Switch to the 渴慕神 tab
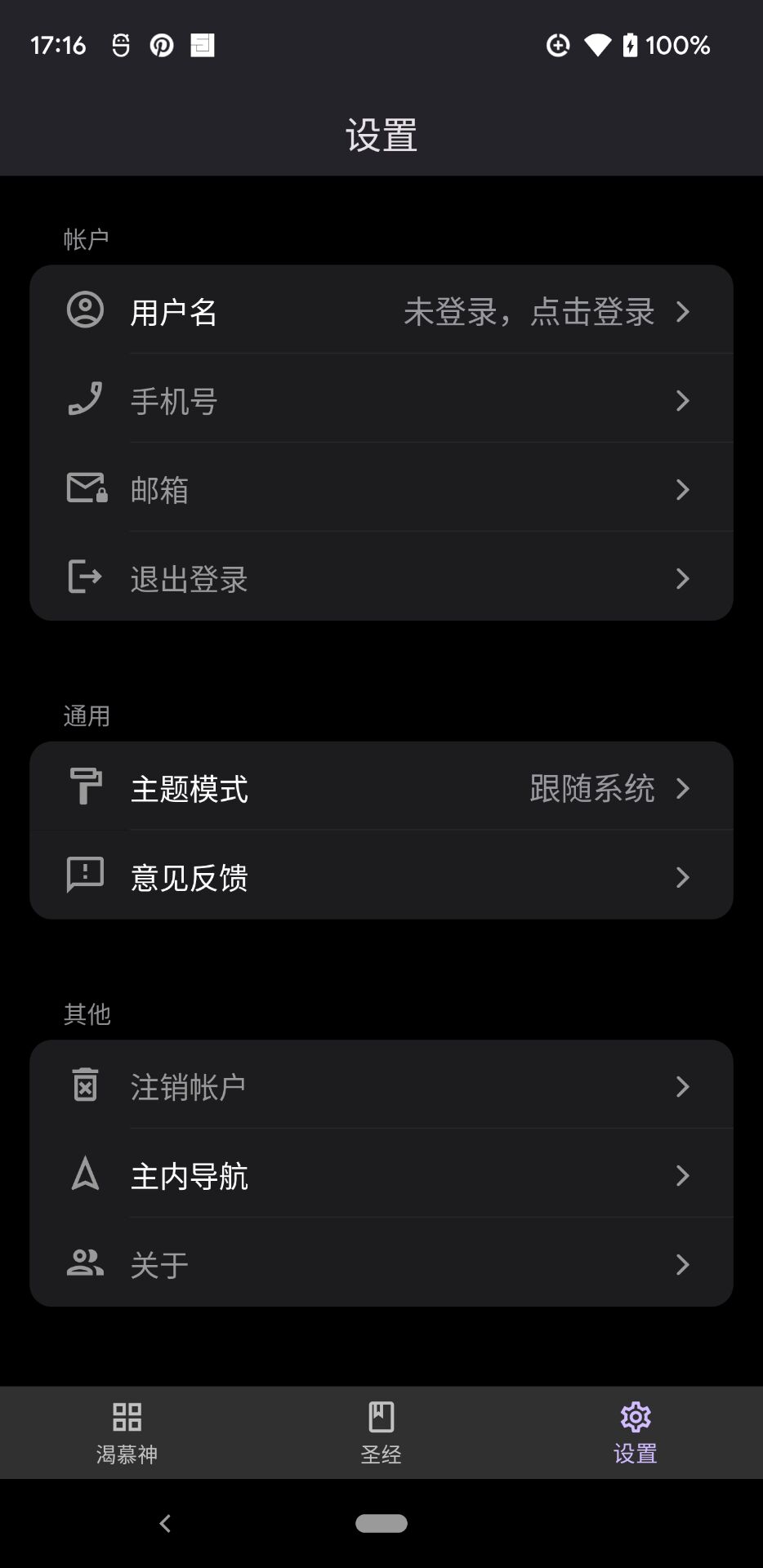763x1568 pixels. point(127,1432)
